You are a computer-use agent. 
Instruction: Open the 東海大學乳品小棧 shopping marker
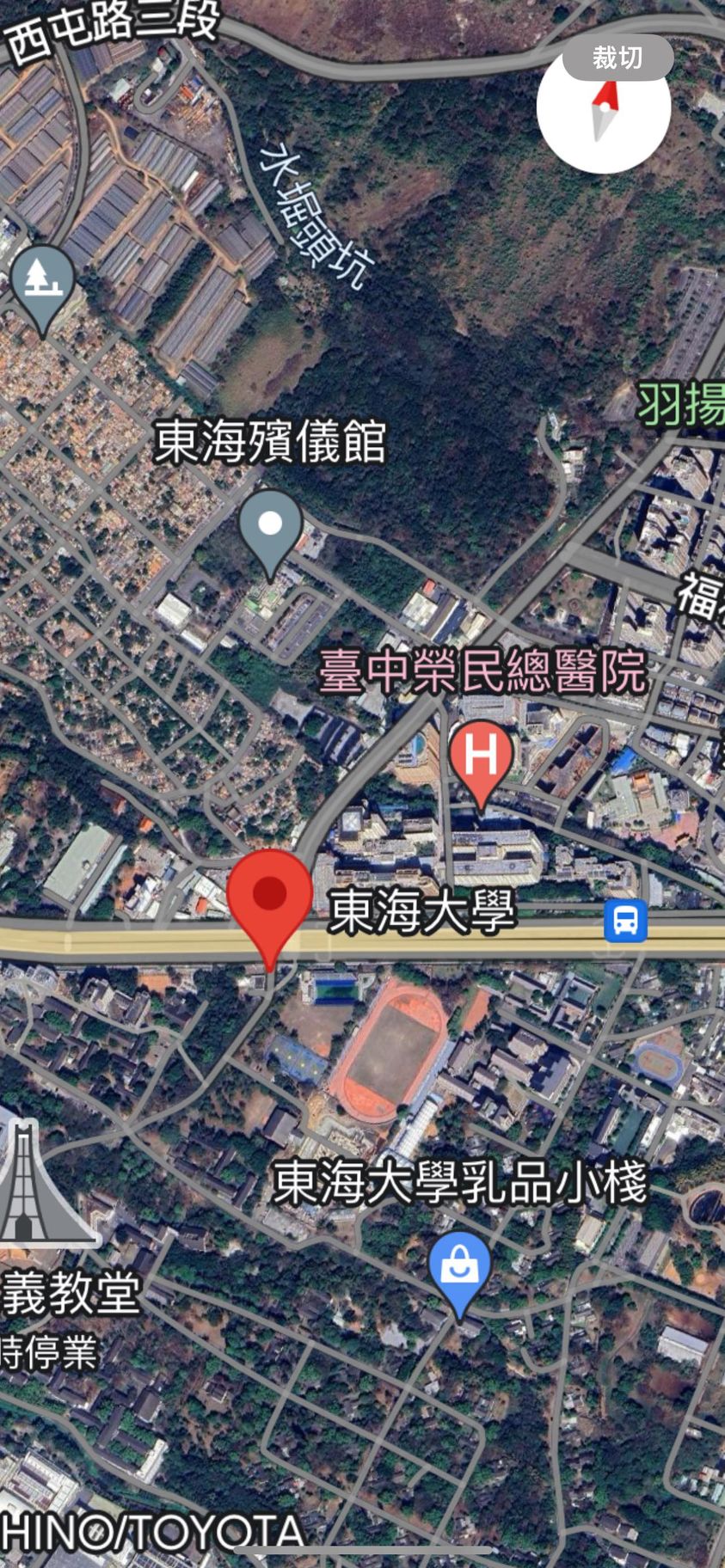point(459,1268)
